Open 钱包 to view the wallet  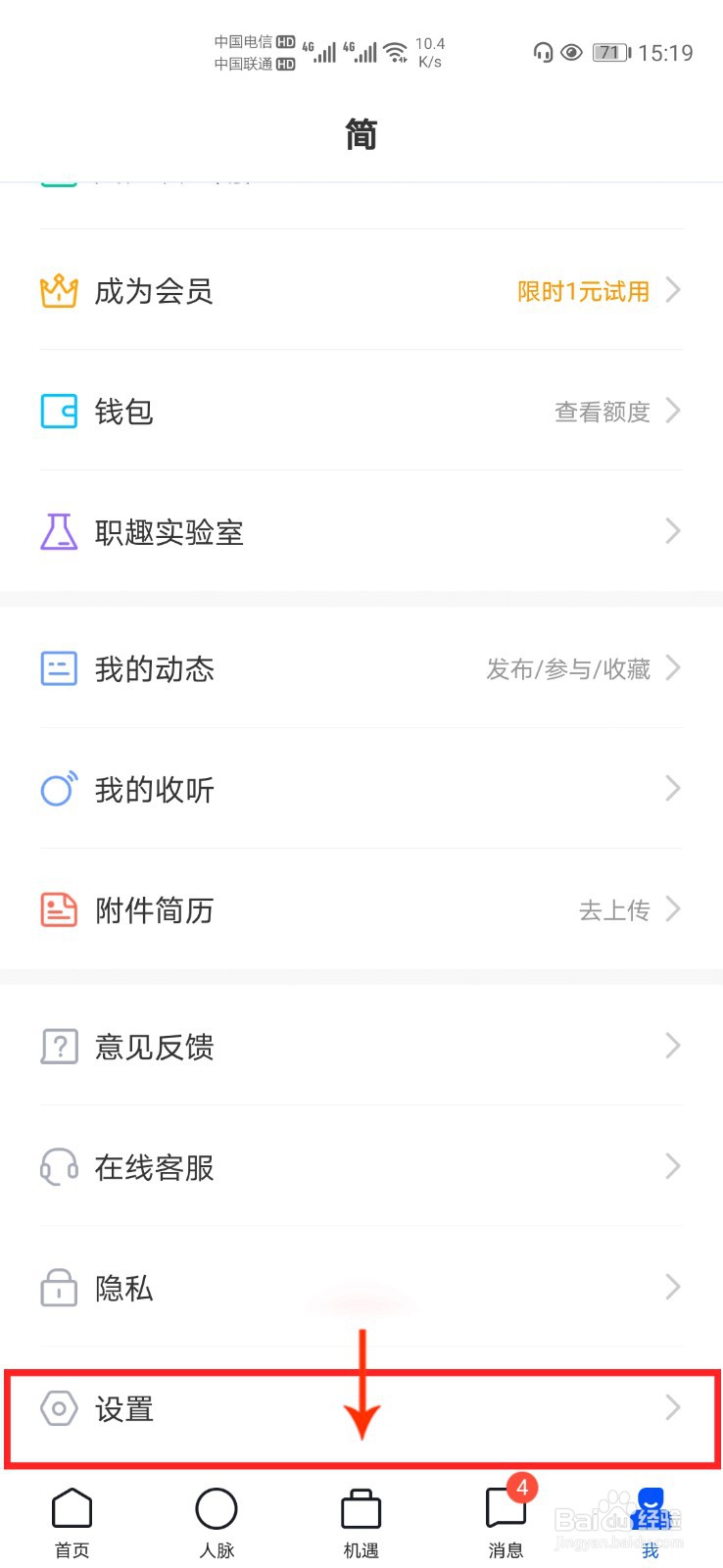[361, 412]
